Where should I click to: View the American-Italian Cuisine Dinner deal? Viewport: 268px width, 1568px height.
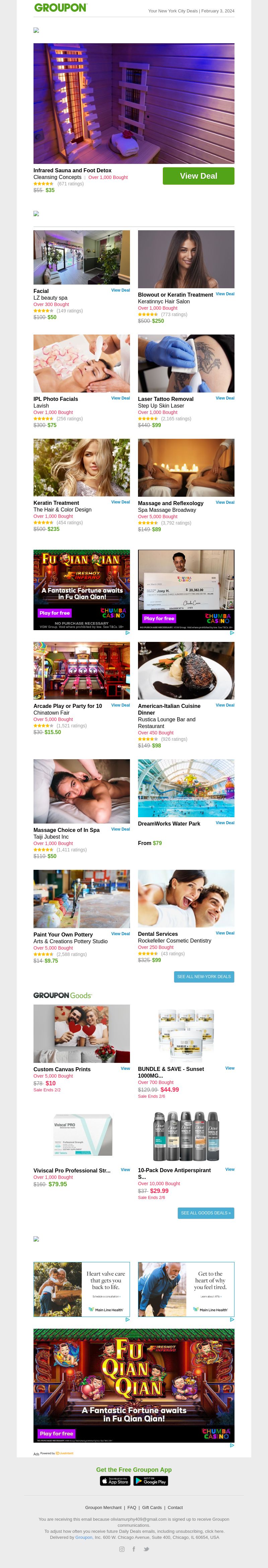(225, 706)
